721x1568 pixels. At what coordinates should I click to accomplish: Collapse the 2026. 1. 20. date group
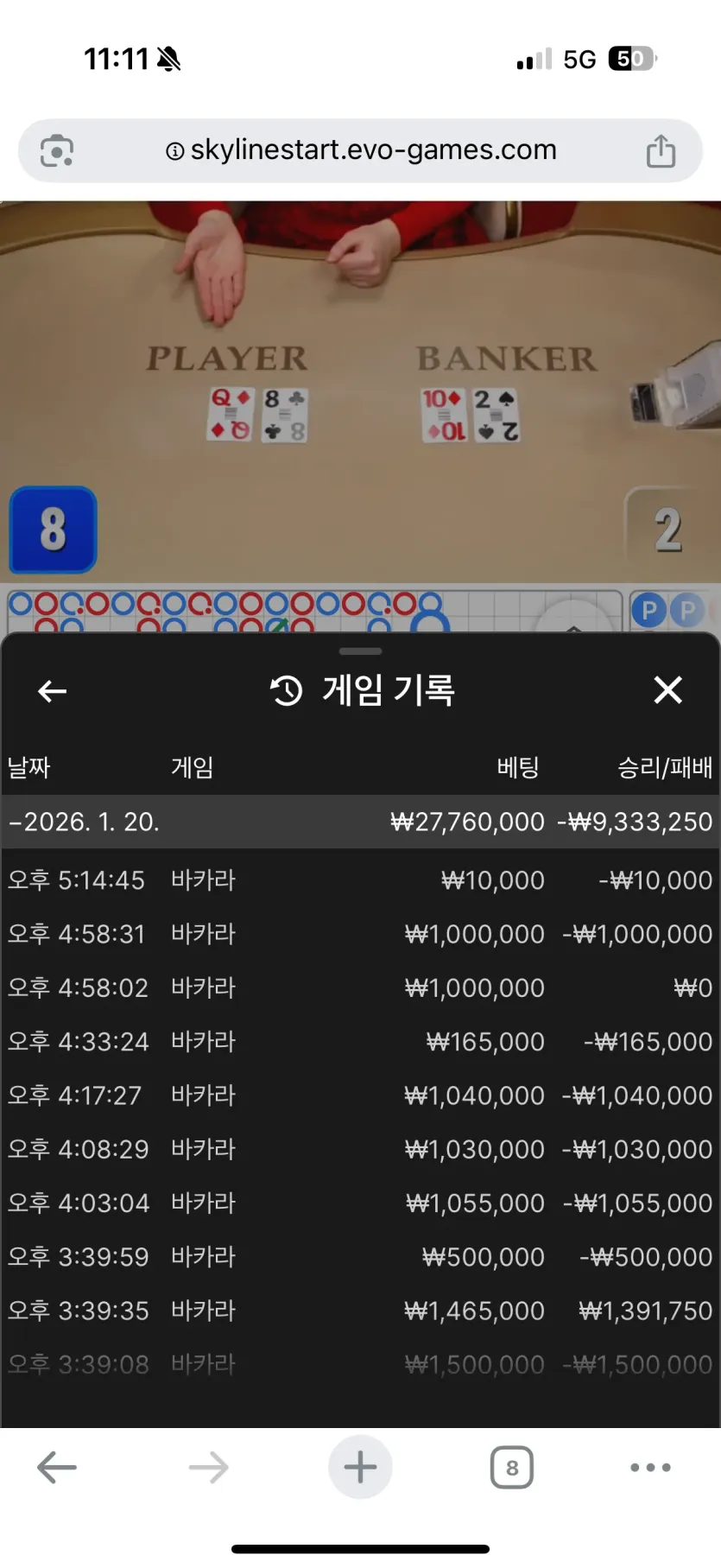pos(360,822)
